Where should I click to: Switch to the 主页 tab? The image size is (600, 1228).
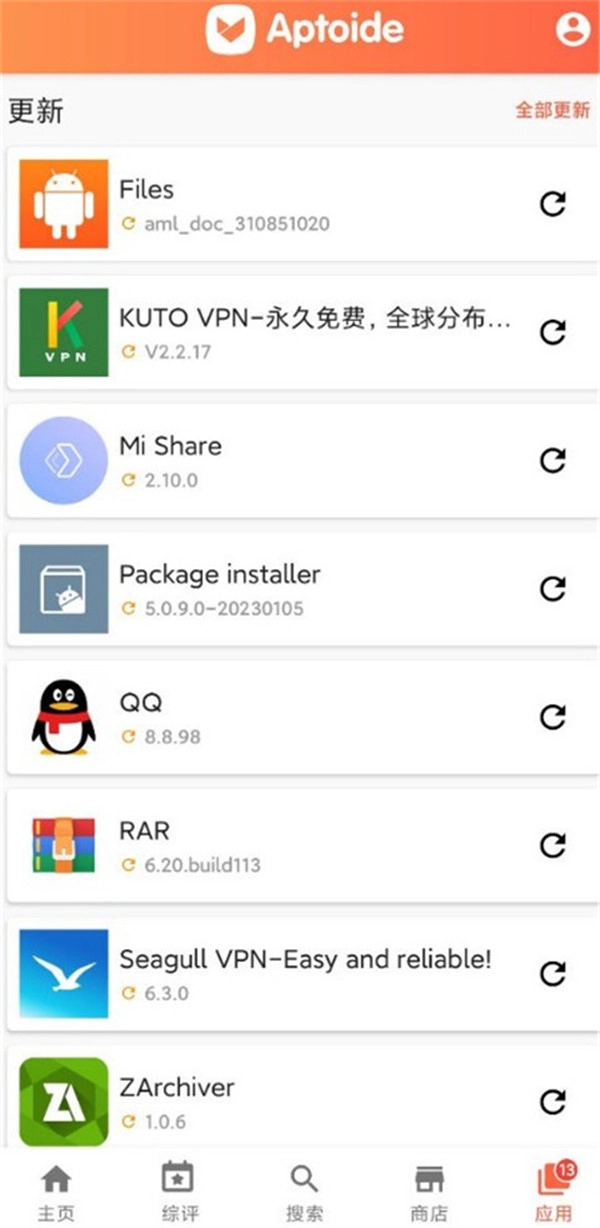tap(56, 1192)
